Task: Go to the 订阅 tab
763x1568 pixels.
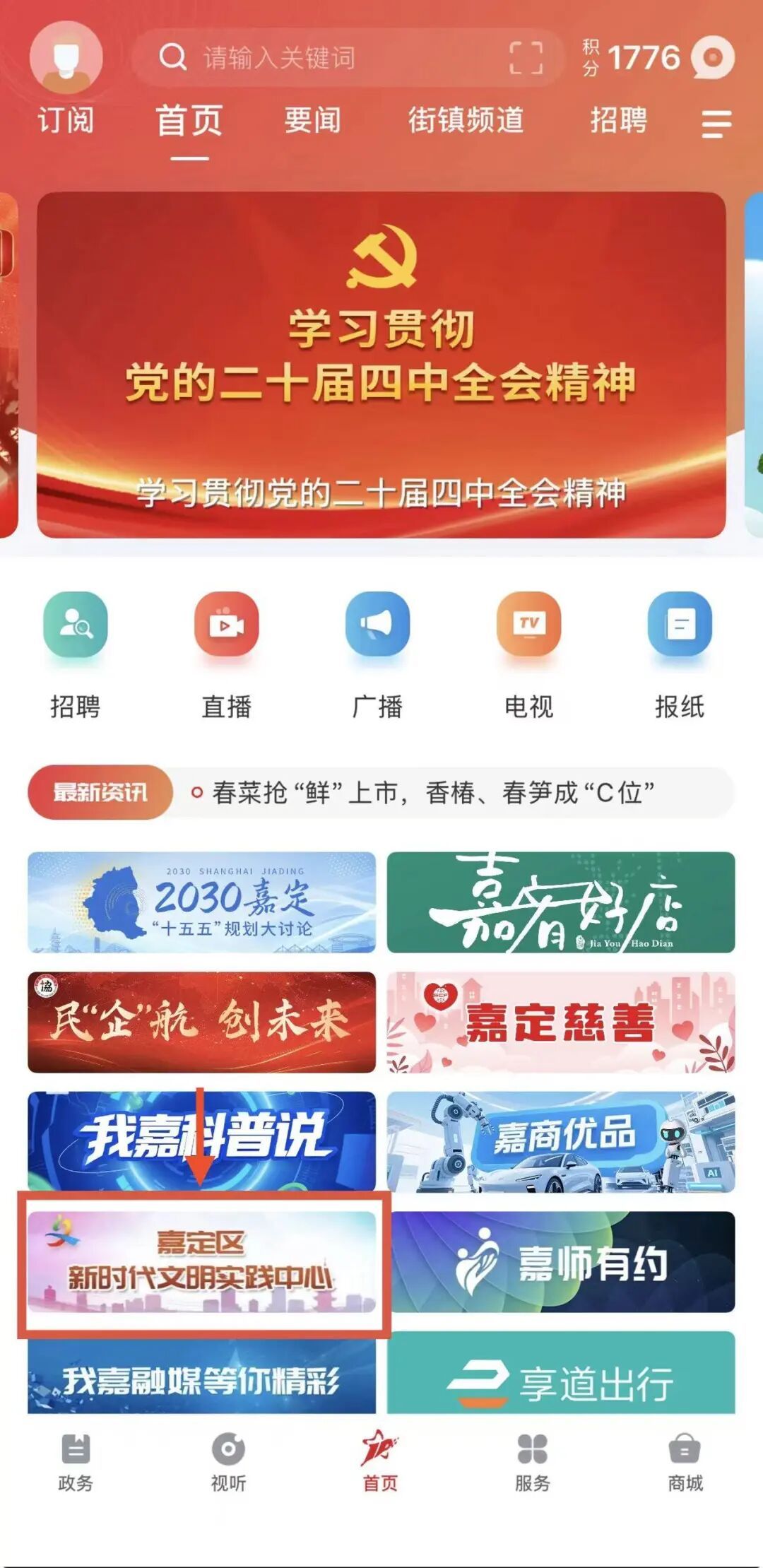Action: 66,120
